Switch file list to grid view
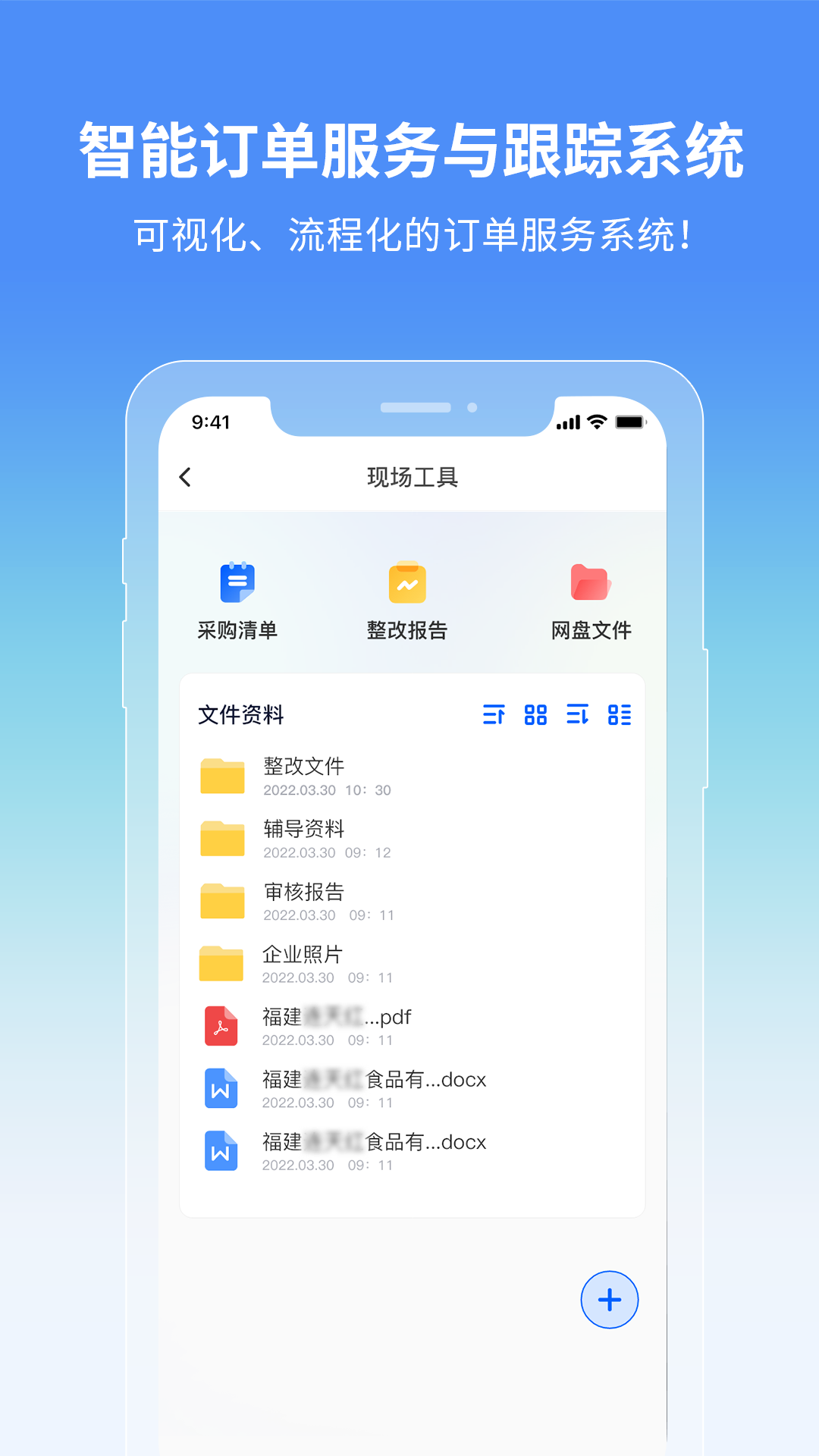Viewport: 819px width, 1456px height. pyautogui.click(x=537, y=715)
